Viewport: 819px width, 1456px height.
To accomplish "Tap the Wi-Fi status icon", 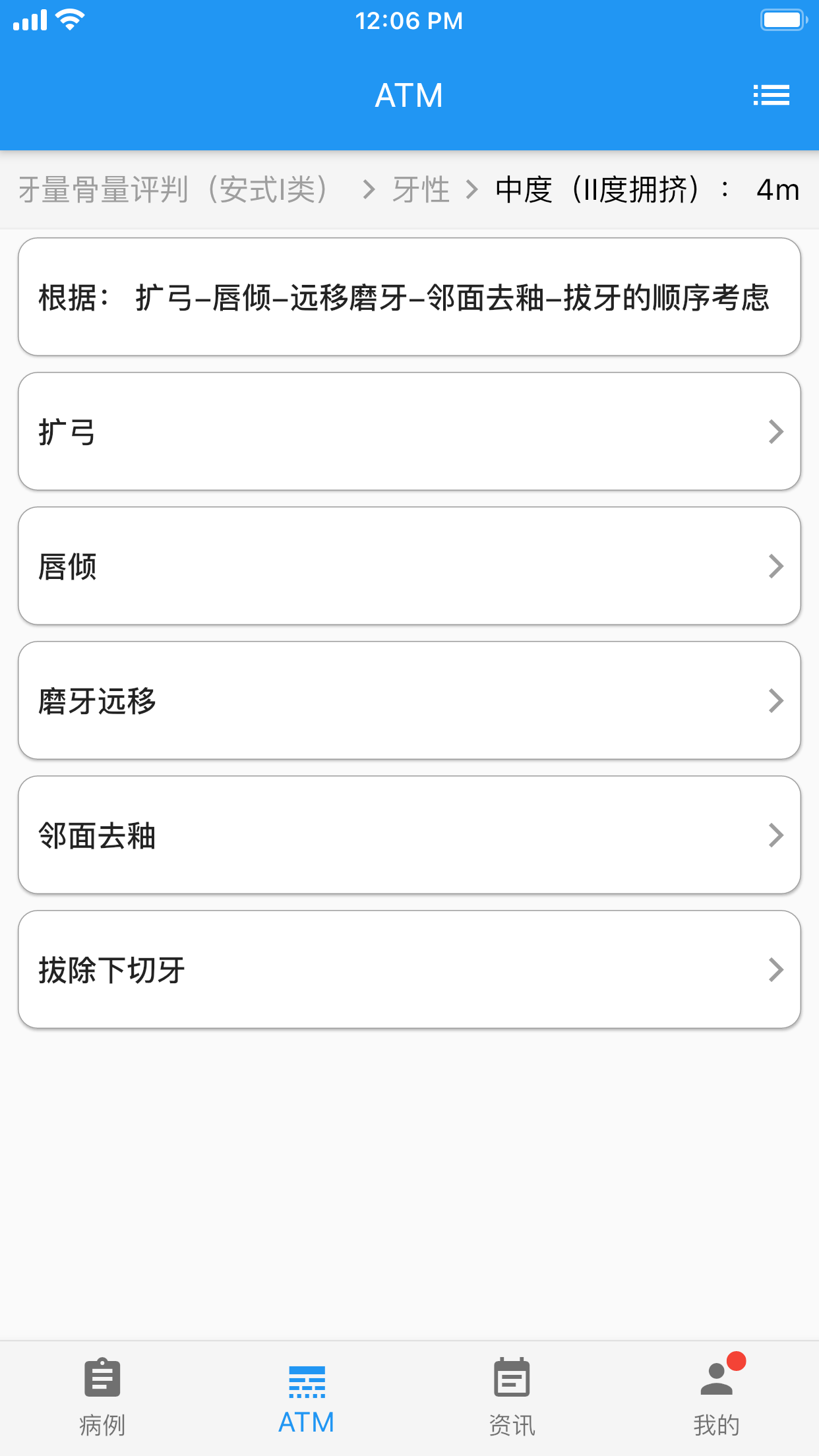I will click(x=69, y=20).
